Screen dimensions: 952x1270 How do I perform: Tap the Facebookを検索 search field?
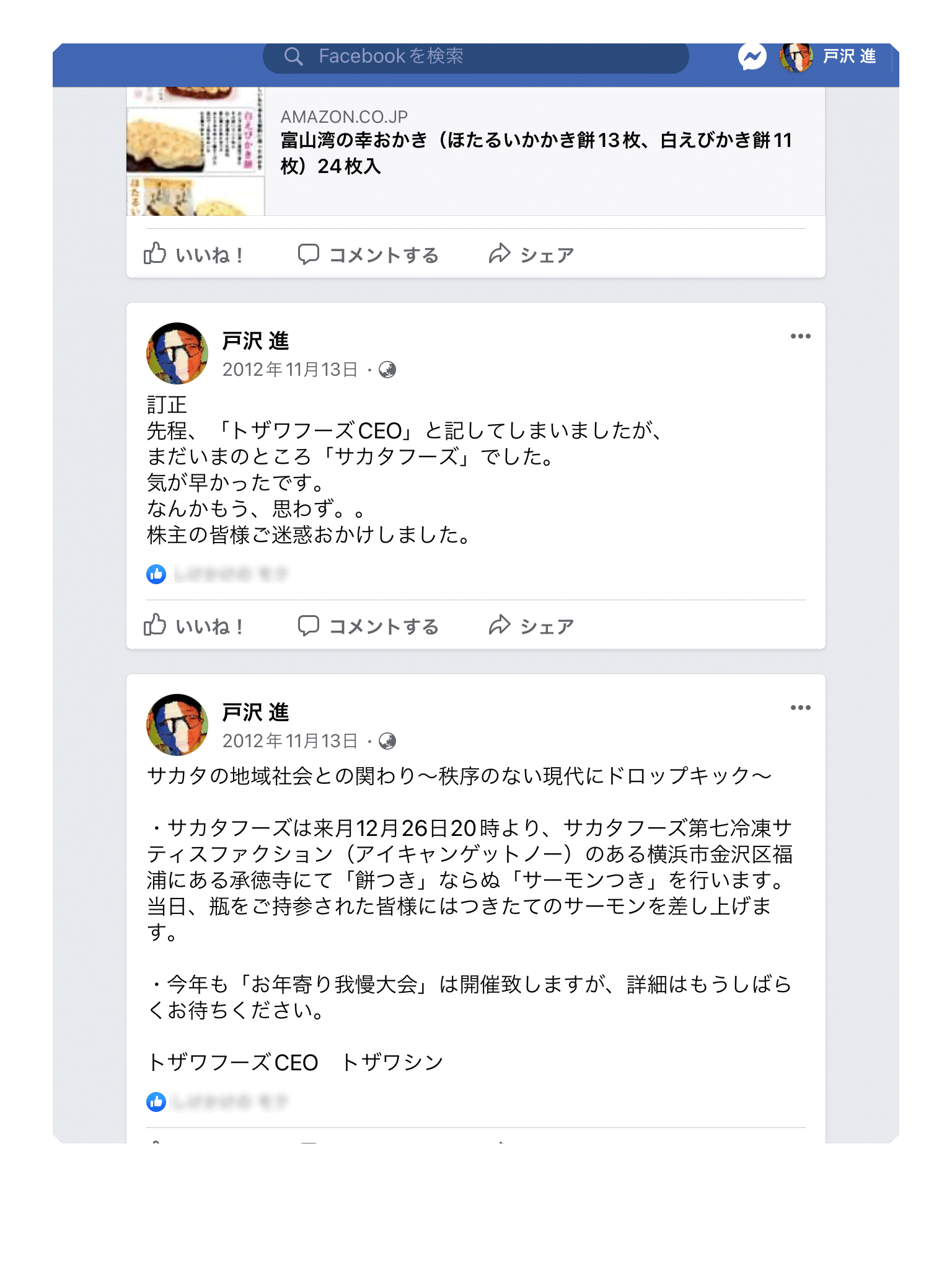[475, 57]
